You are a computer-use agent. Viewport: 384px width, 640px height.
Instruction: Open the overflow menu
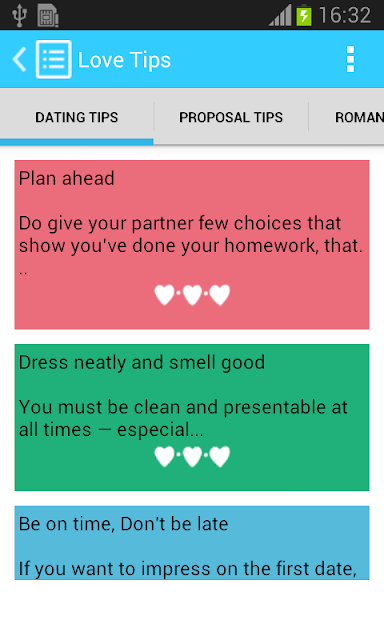click(350, 60)
